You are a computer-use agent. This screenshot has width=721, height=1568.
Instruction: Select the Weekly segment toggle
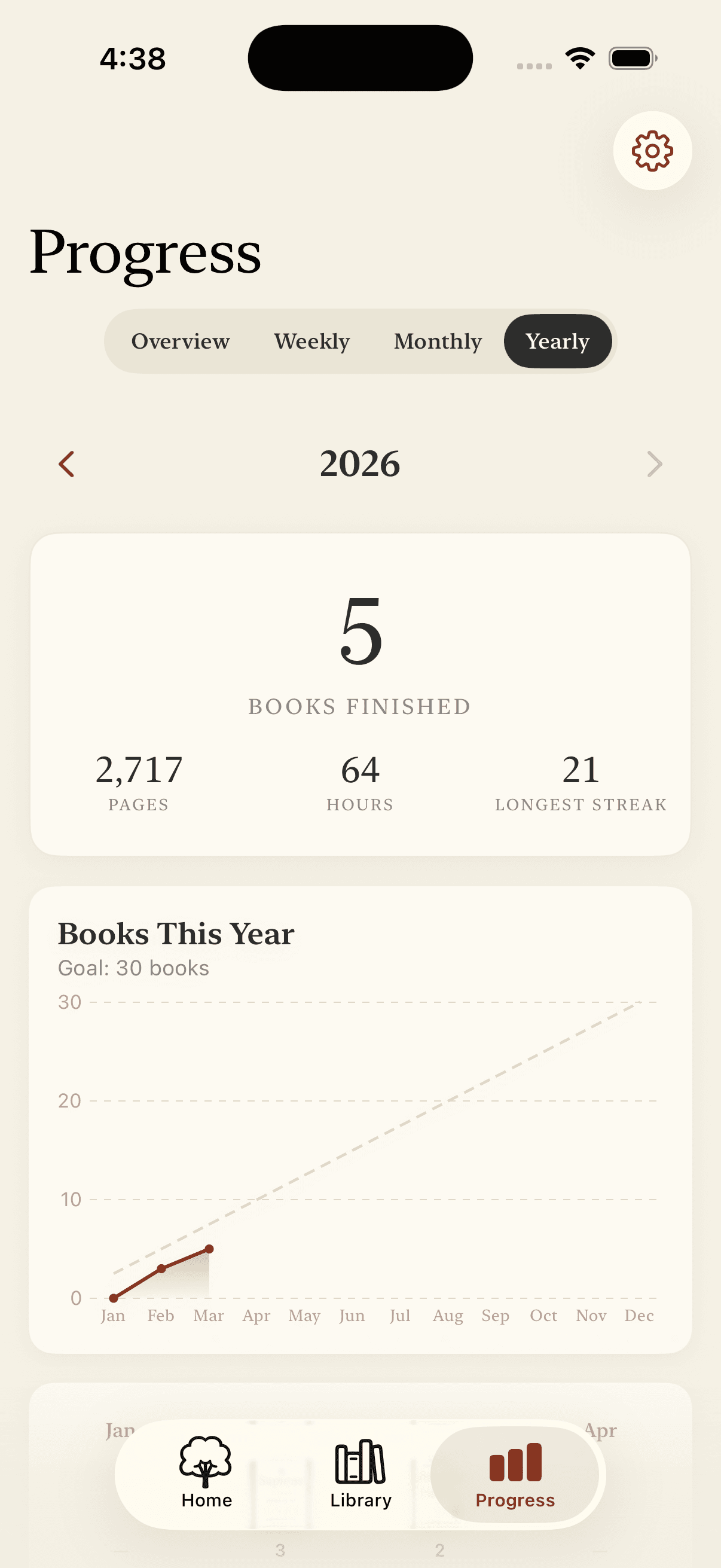click(x=311, y=341)
